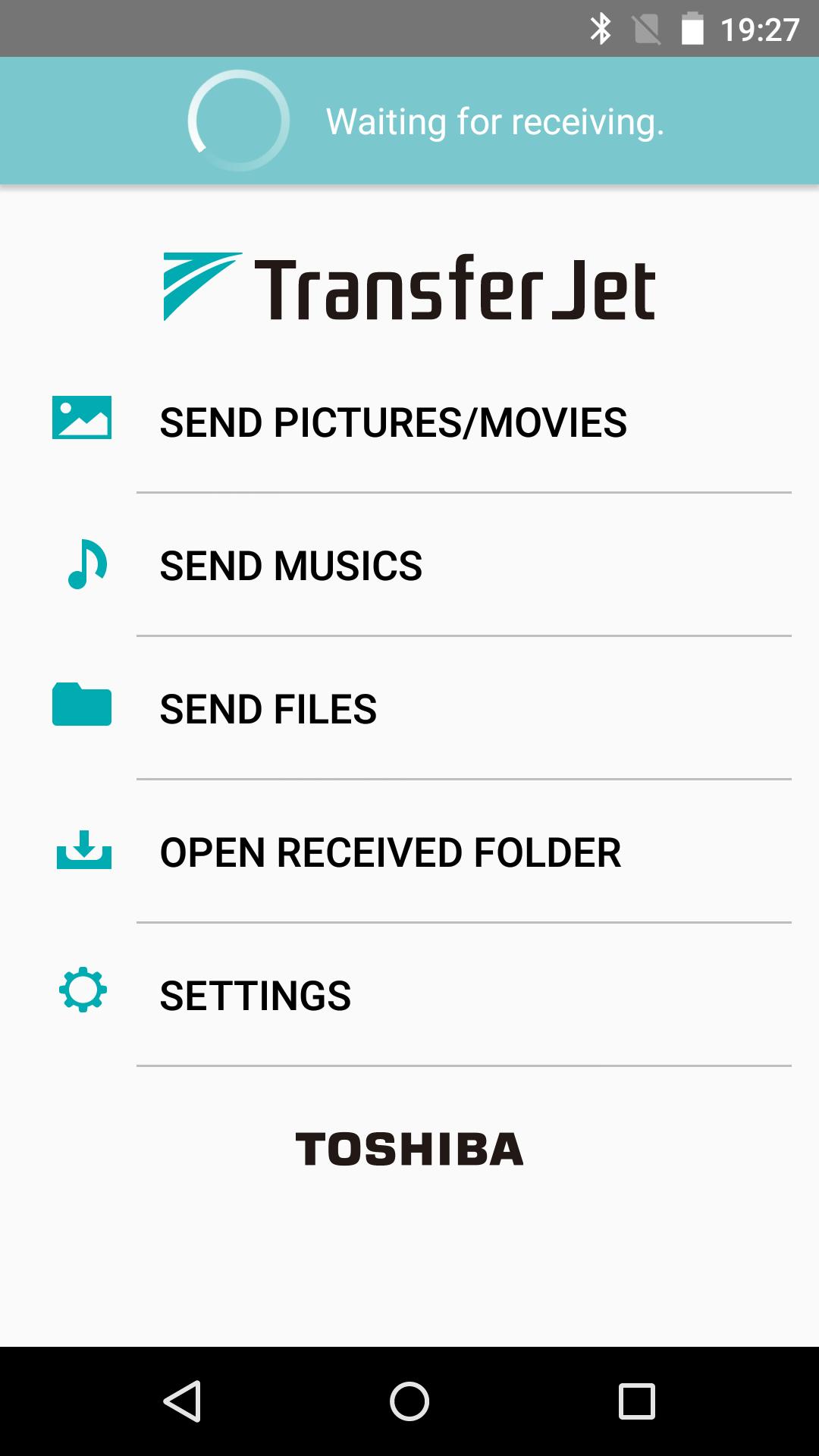
Task: Open Received Folder
Action: coord(390,852)
